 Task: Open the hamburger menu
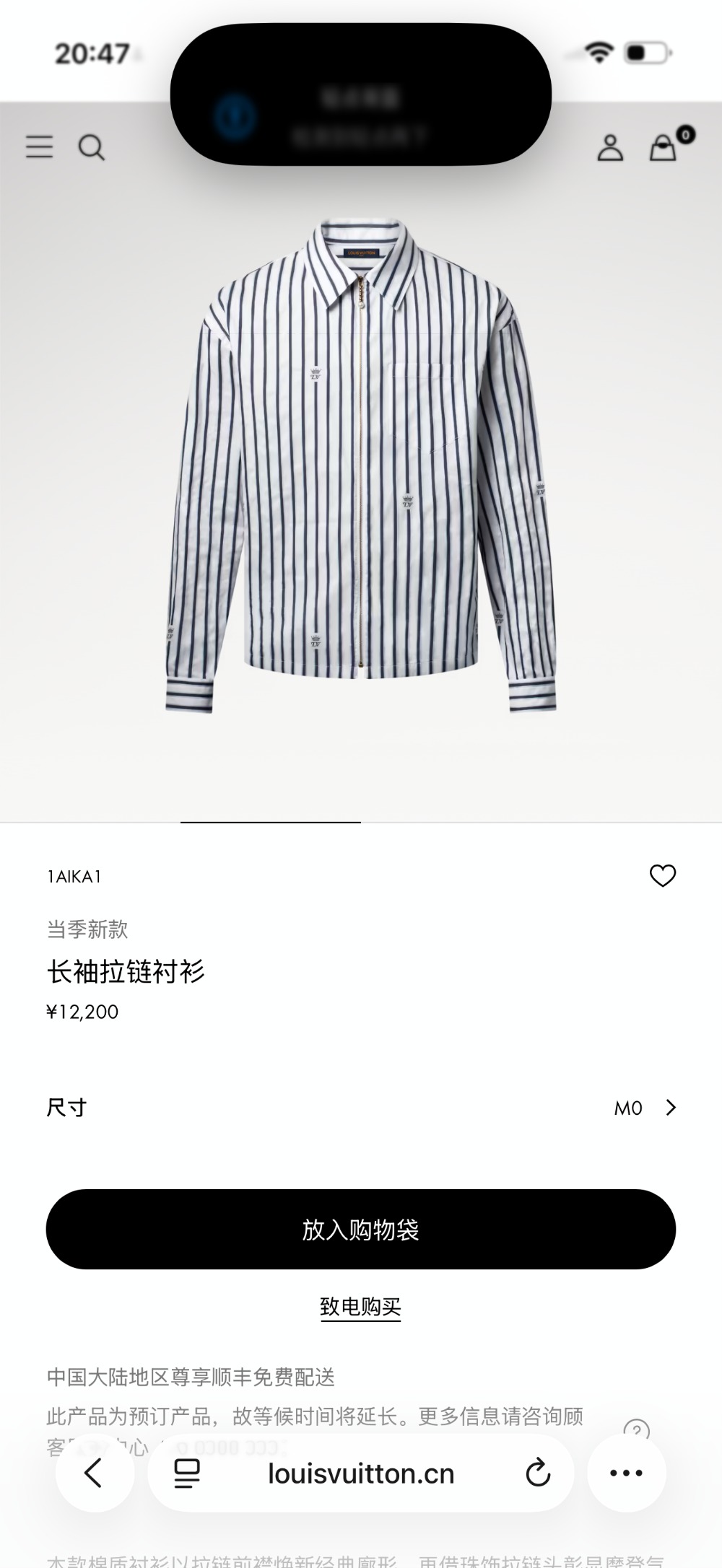click(x=40, y=146)
